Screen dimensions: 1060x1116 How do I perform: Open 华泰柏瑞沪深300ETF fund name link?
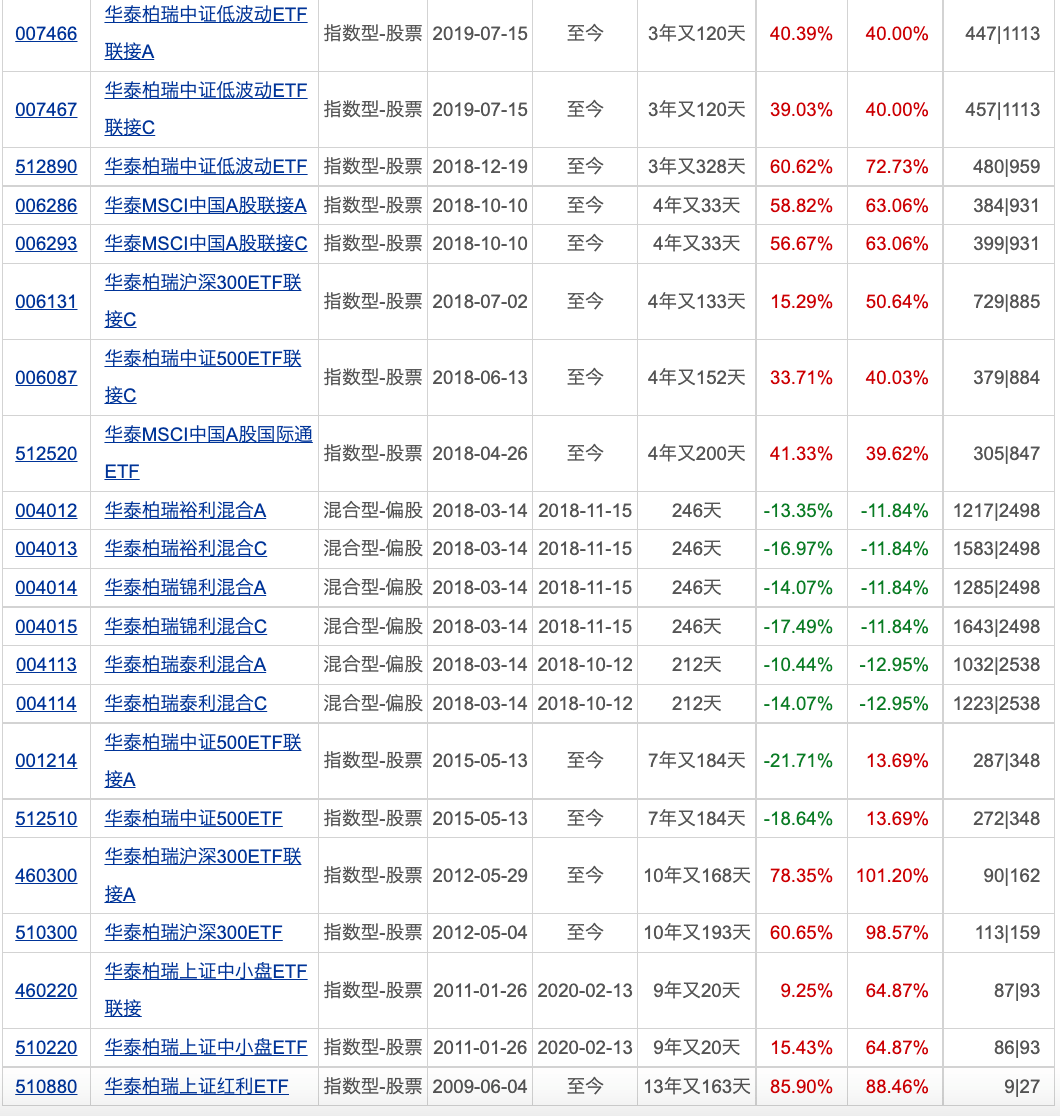pyautogui.click(x=194, y=933)
